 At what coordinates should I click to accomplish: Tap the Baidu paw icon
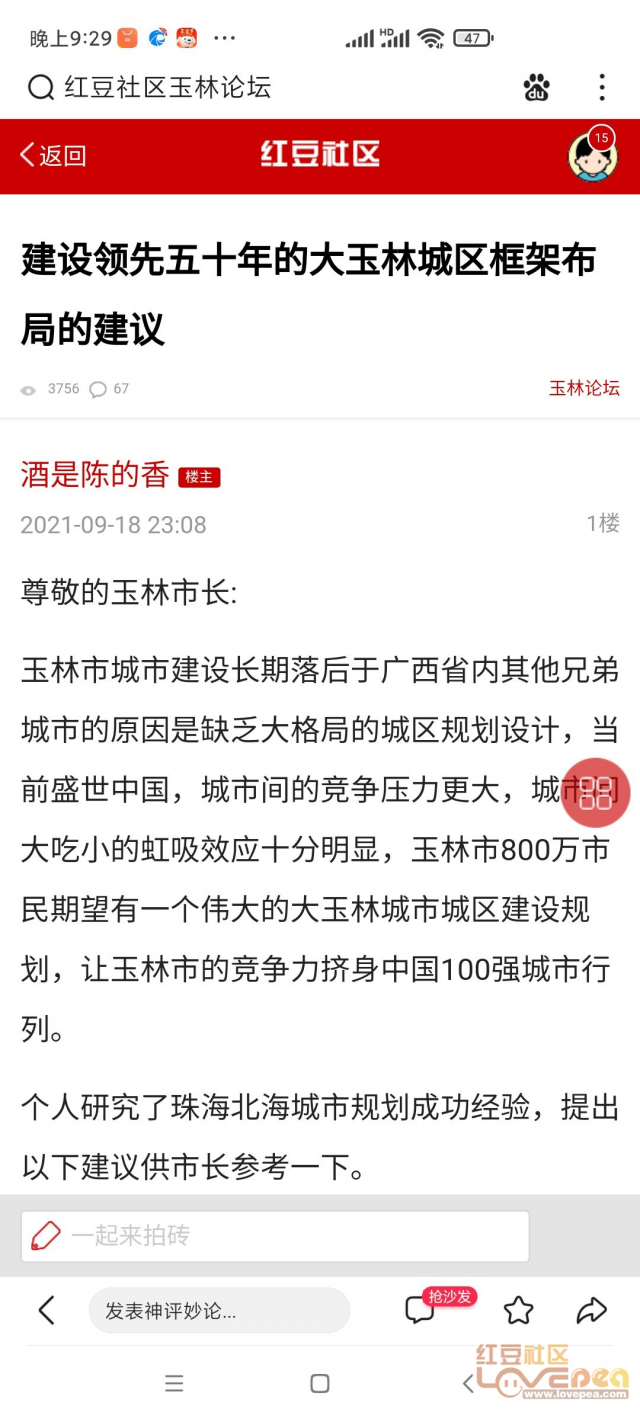[537, 87]
